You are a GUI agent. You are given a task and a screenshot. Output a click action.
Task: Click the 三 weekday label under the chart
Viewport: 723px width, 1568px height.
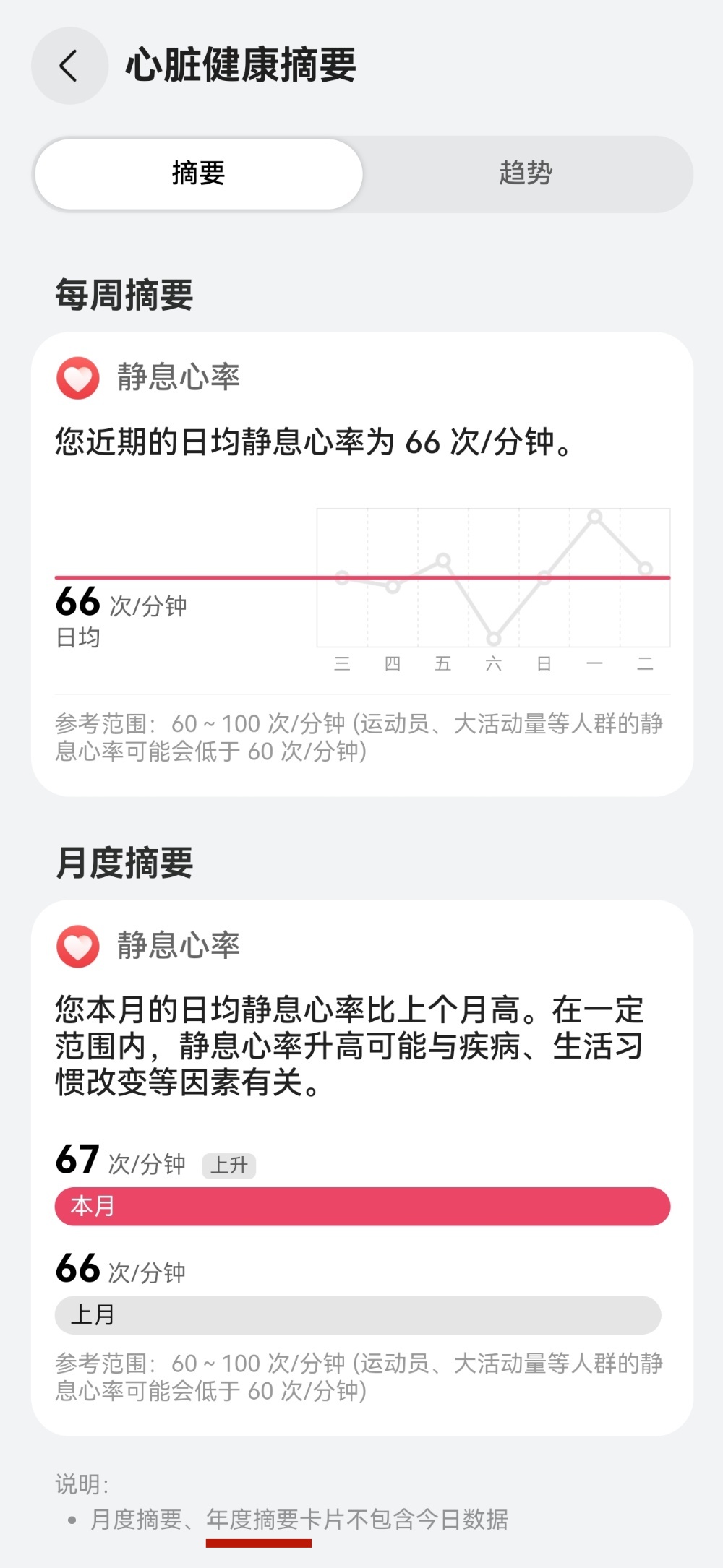point(342,663)
